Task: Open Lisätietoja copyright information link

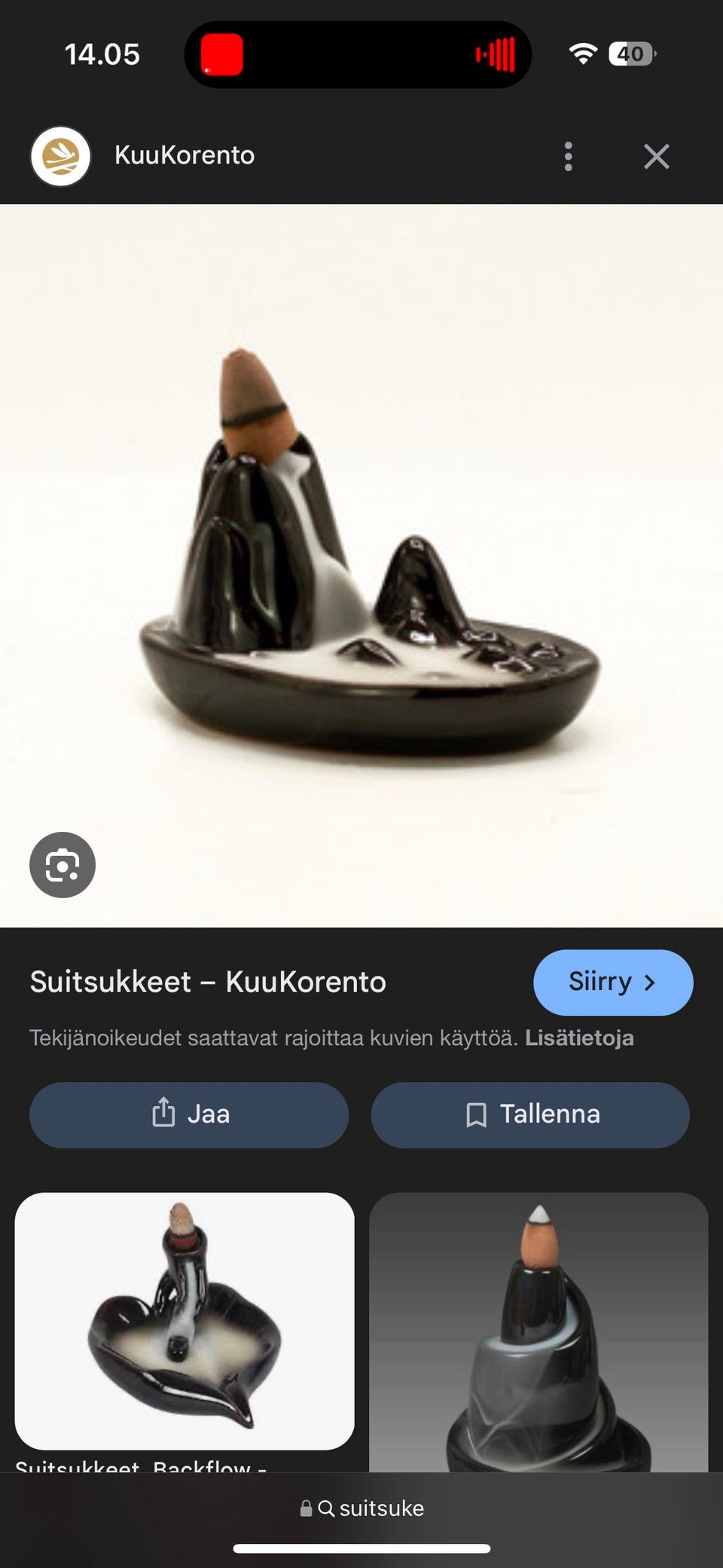Action: point(580,1038)
